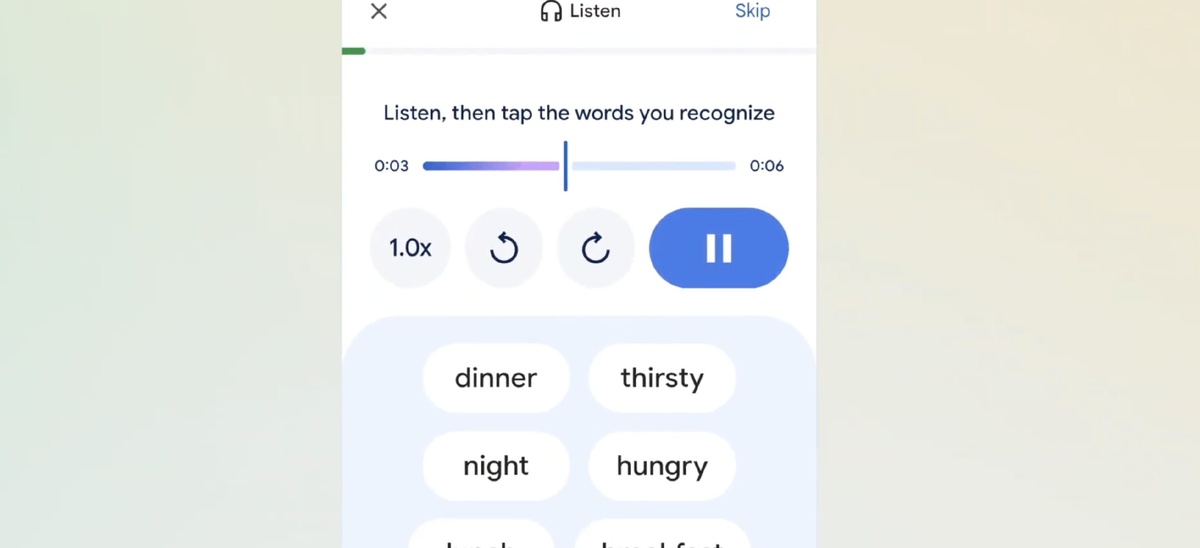Select the word thirsty
The height and width of the screenshot is (548, 1200).
[x=662, y=378]
